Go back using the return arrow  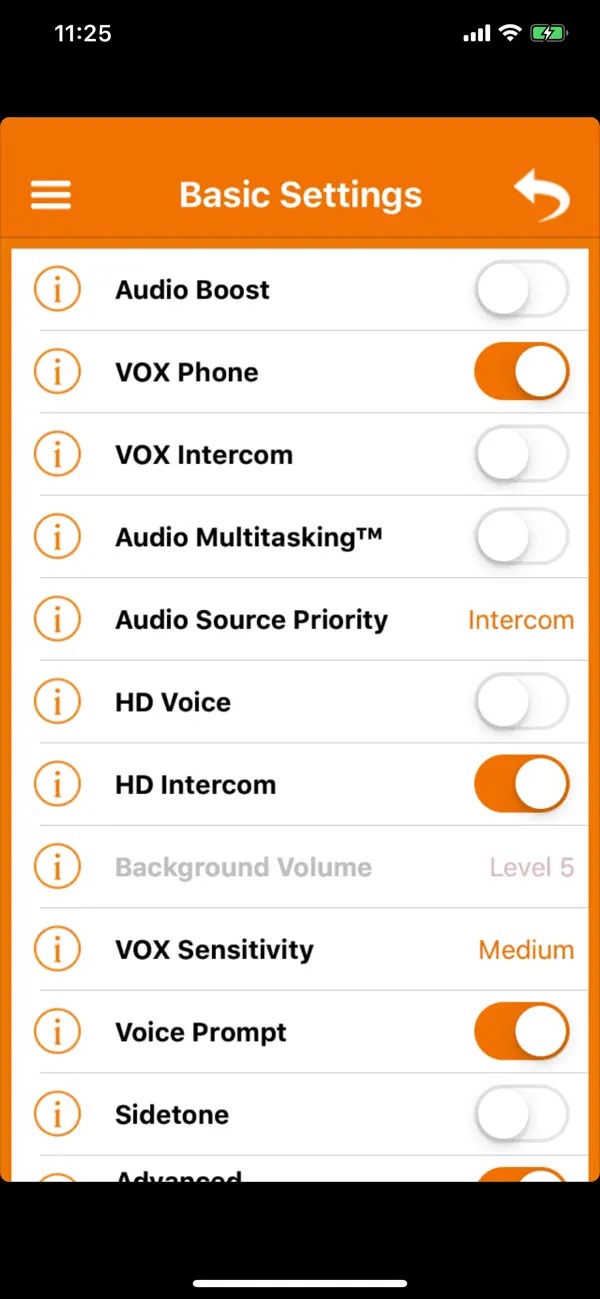pyautogui.click(x=542, y=195)
